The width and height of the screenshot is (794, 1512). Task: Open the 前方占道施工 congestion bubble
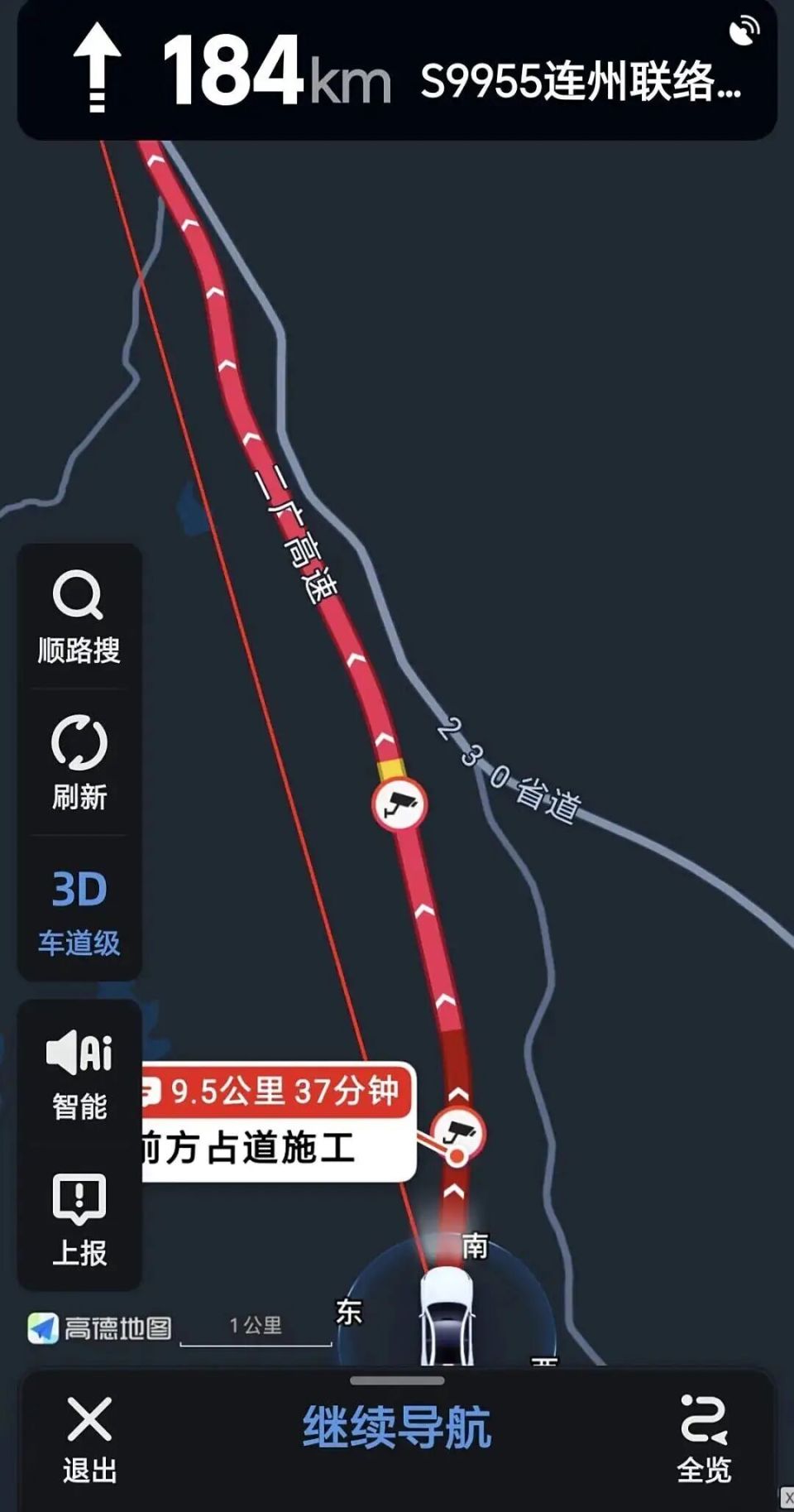click(277, 1122)
